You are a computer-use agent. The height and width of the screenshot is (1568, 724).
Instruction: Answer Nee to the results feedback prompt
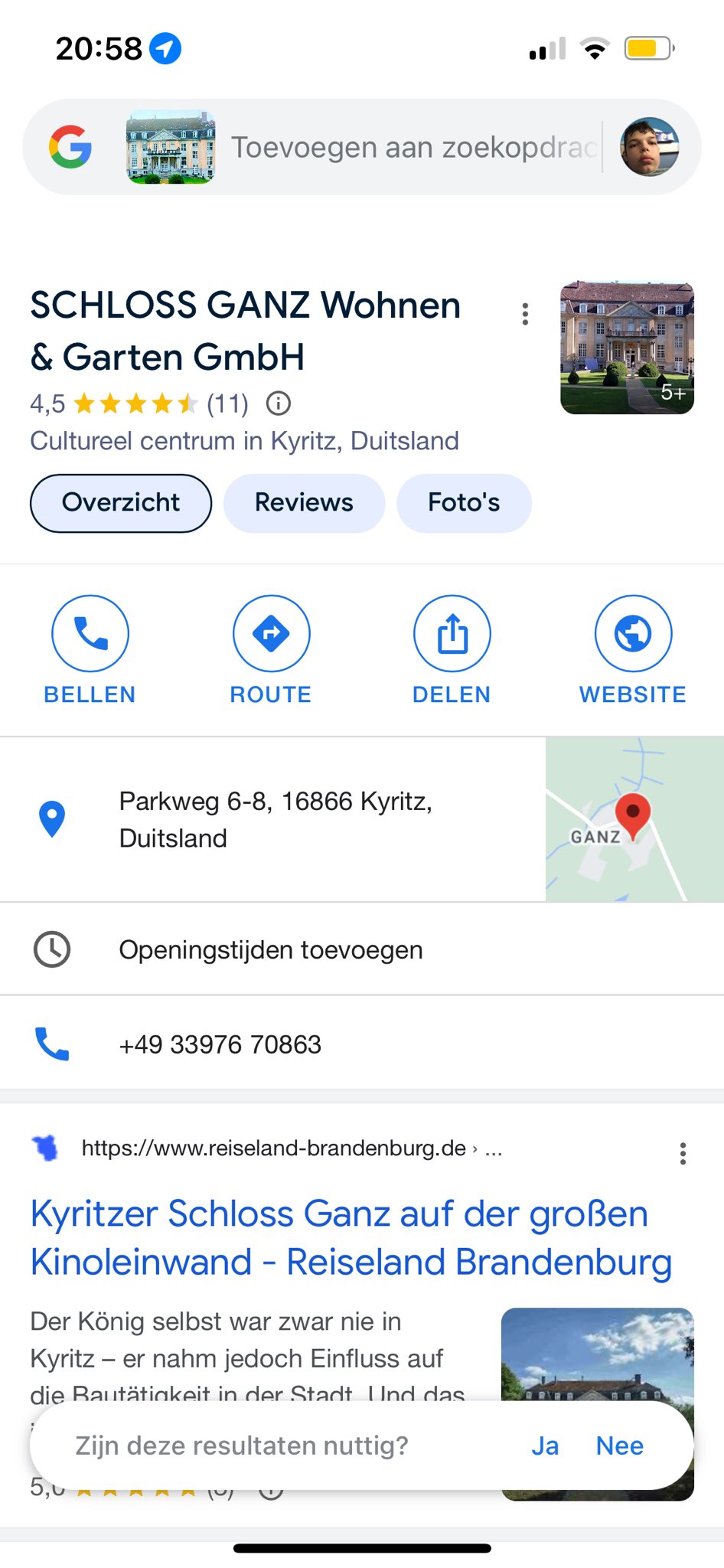point(619,1445)
